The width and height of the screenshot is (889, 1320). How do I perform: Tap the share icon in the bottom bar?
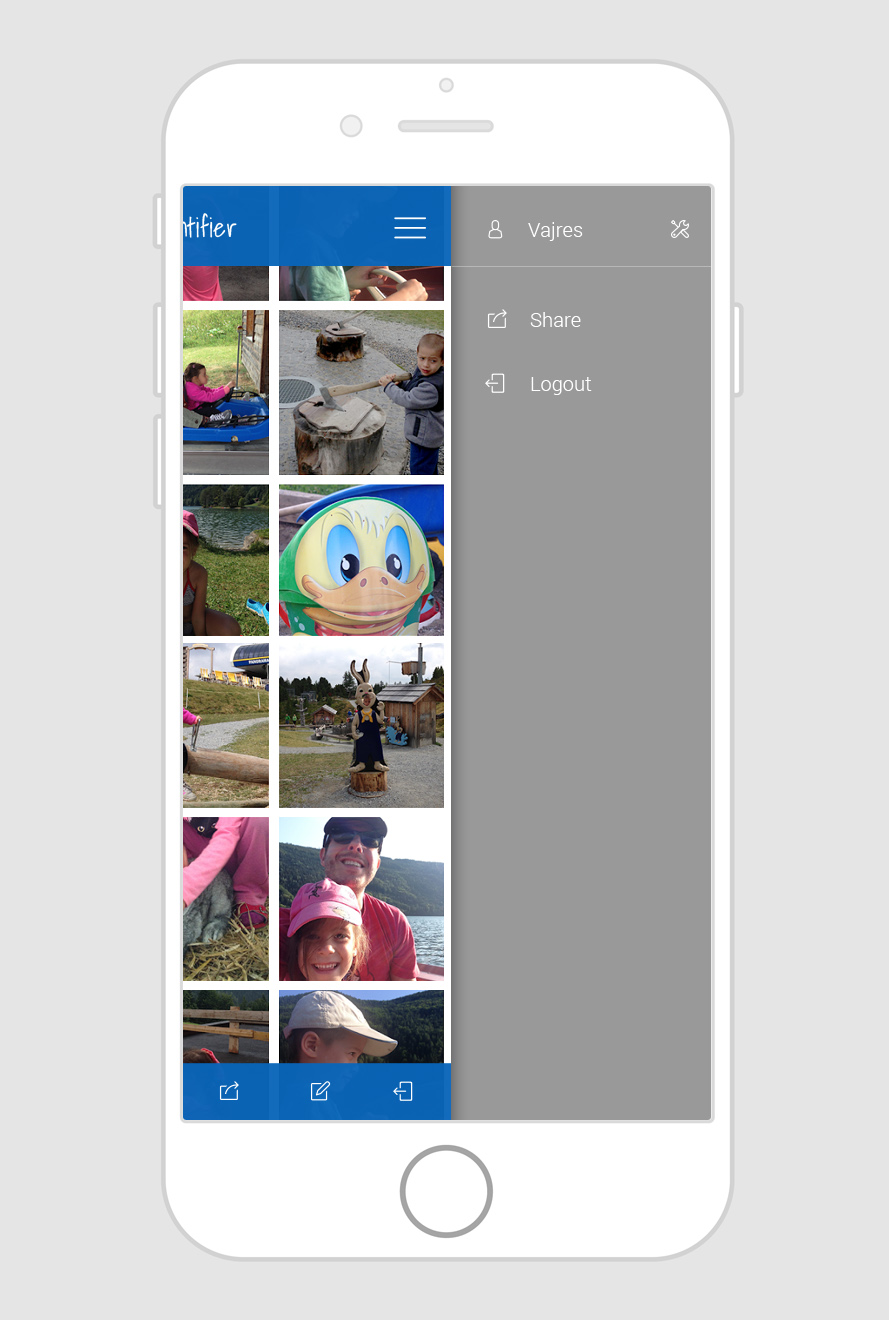coord(229,1091)
